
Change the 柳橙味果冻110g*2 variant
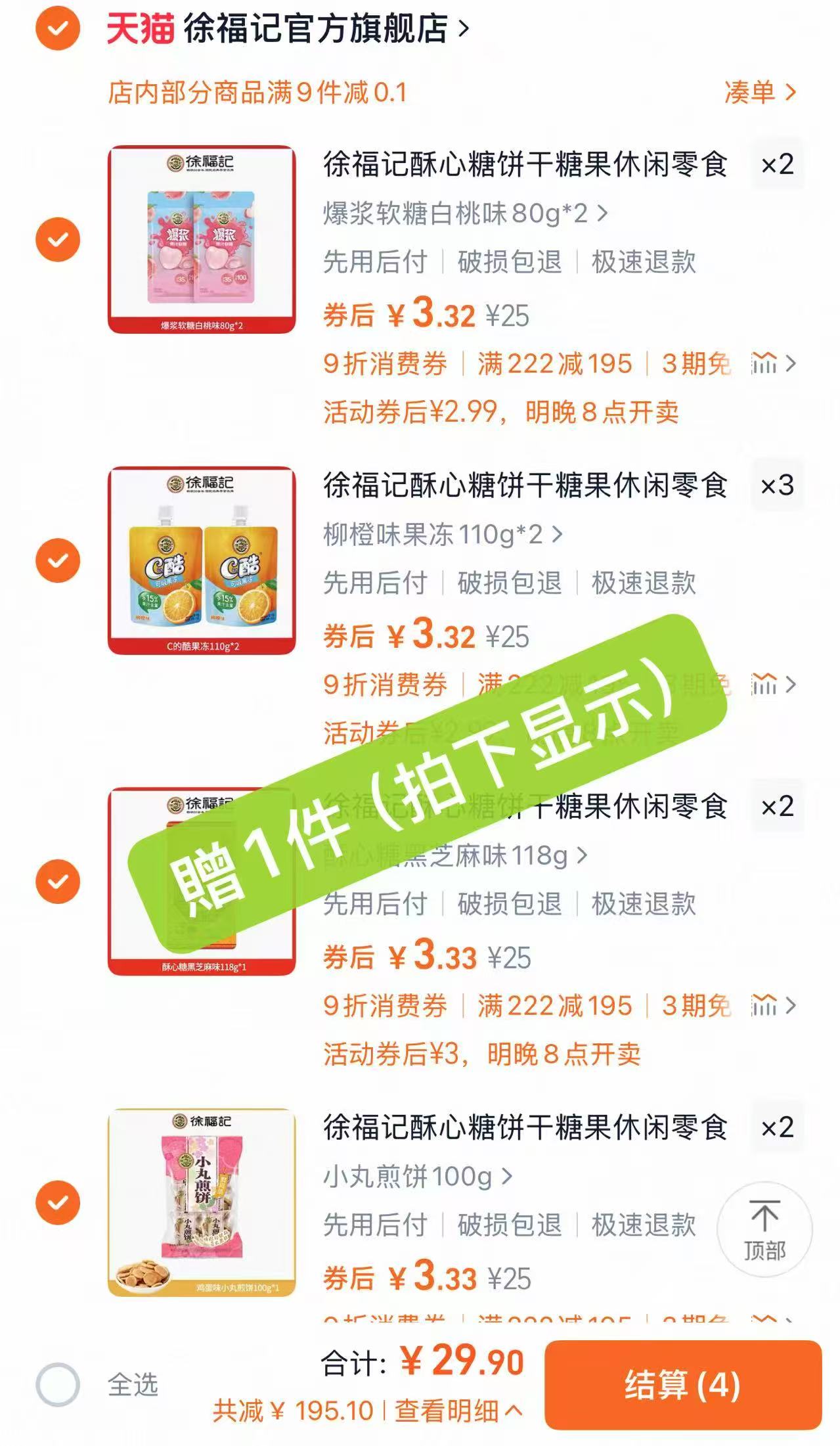(442, 535)
